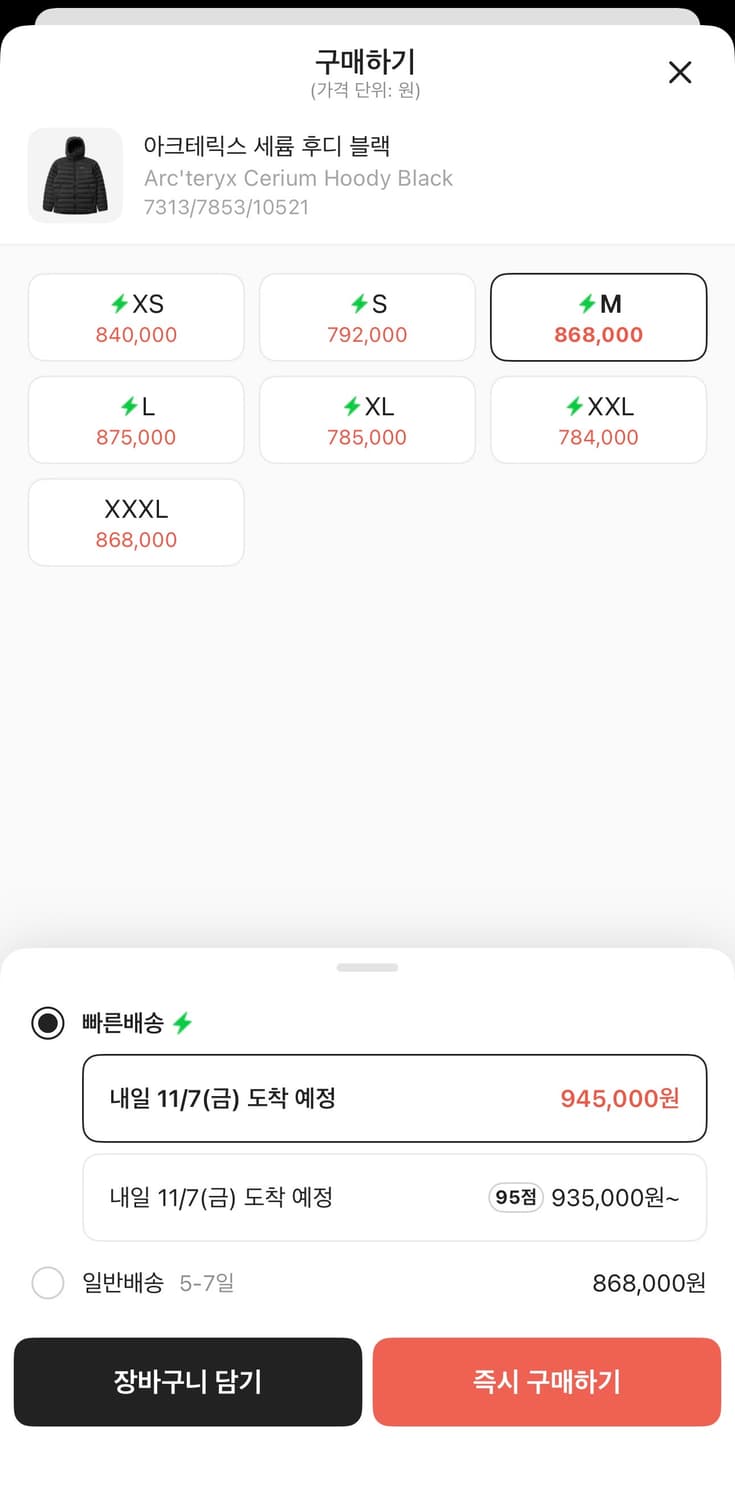Click the lightning icon beside XXL
This screenshot has height=1500, width=735.
(x=574, y=406)
